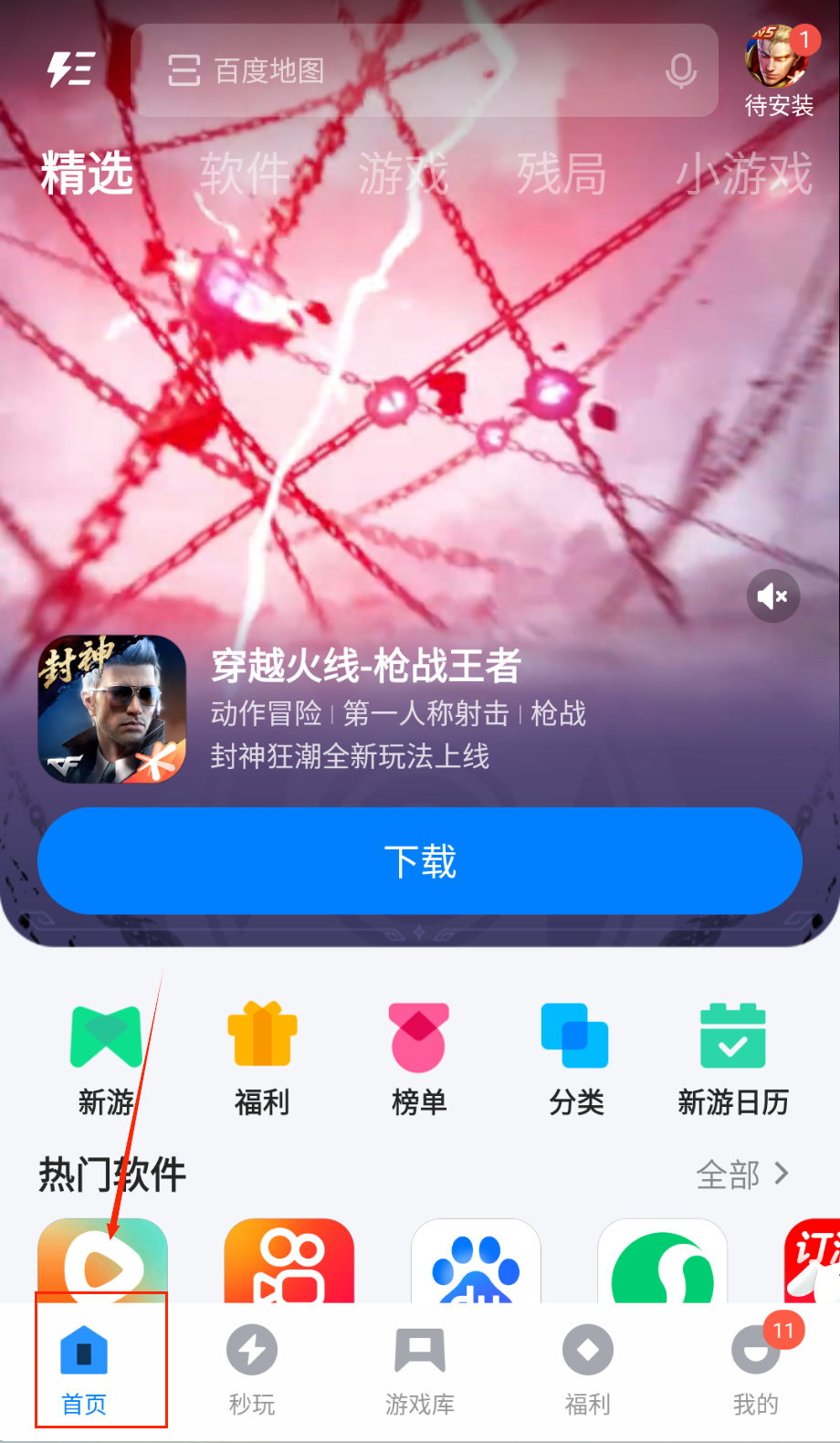Image resolution: width=840 pixels, height=1443 pixels.
Task: Switch to the 软件 tab
Action: click(x=245, y=174)
